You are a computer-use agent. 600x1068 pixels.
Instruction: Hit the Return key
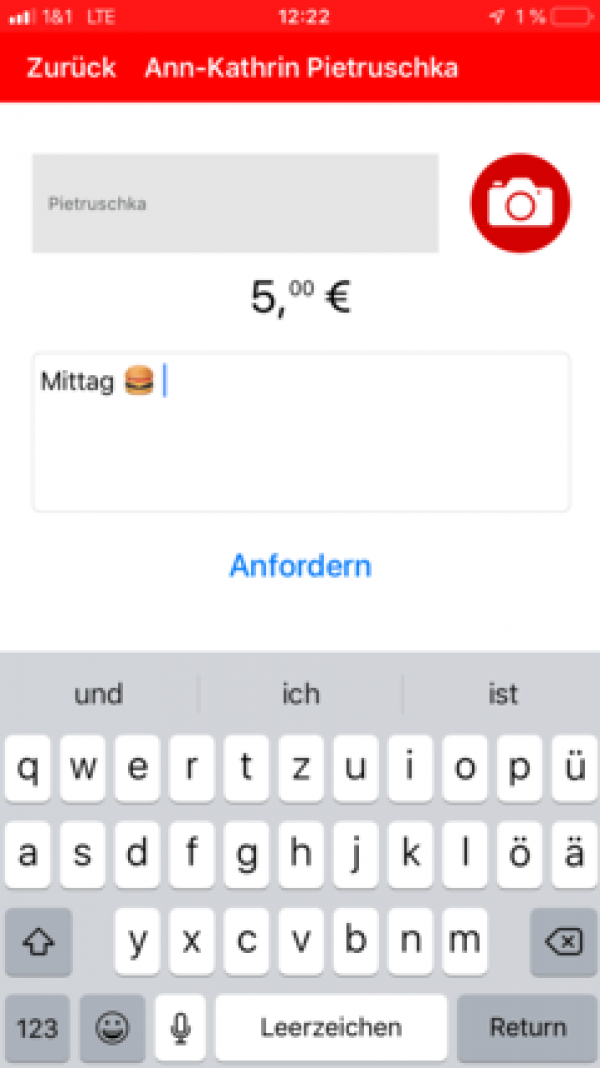(527, 1028)
